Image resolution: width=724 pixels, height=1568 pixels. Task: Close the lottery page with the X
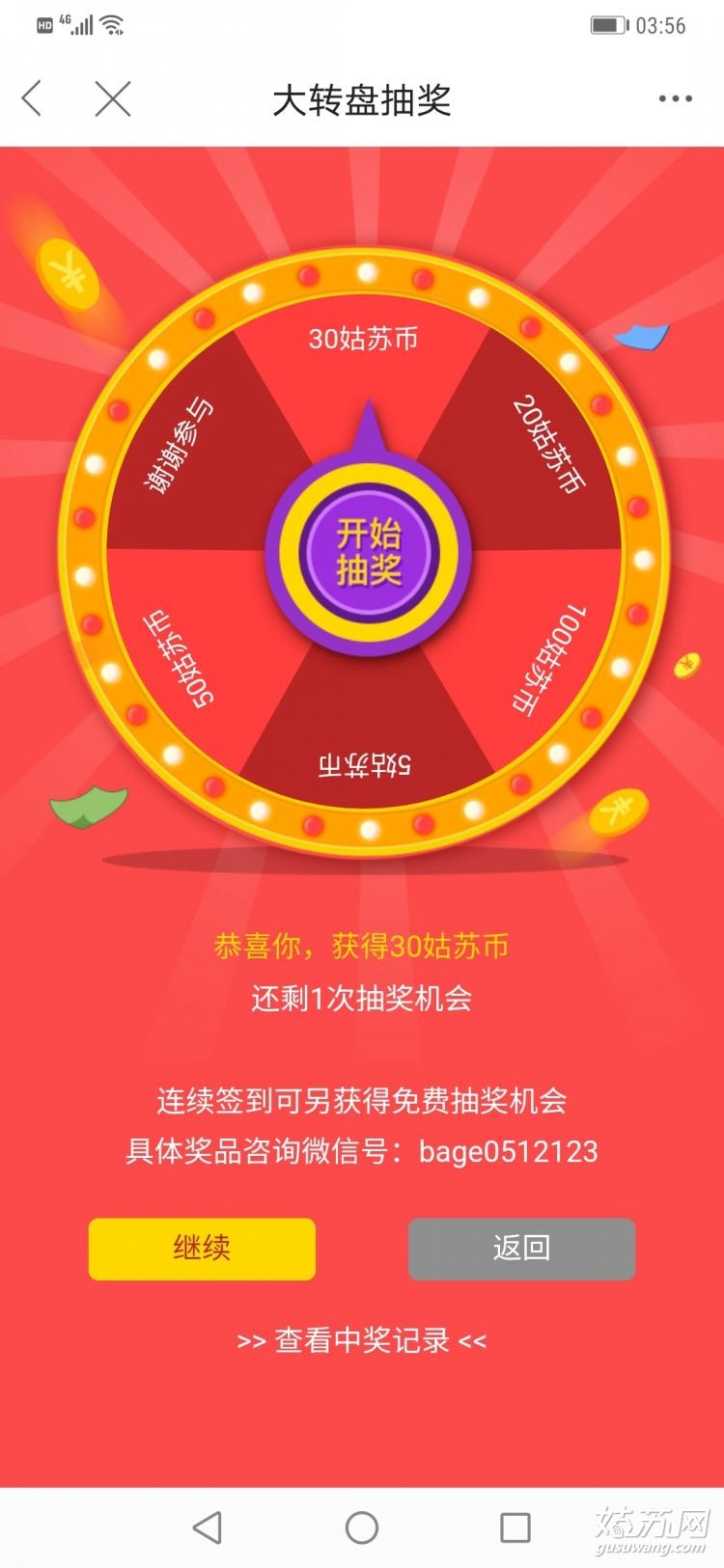tap(113, 98)
